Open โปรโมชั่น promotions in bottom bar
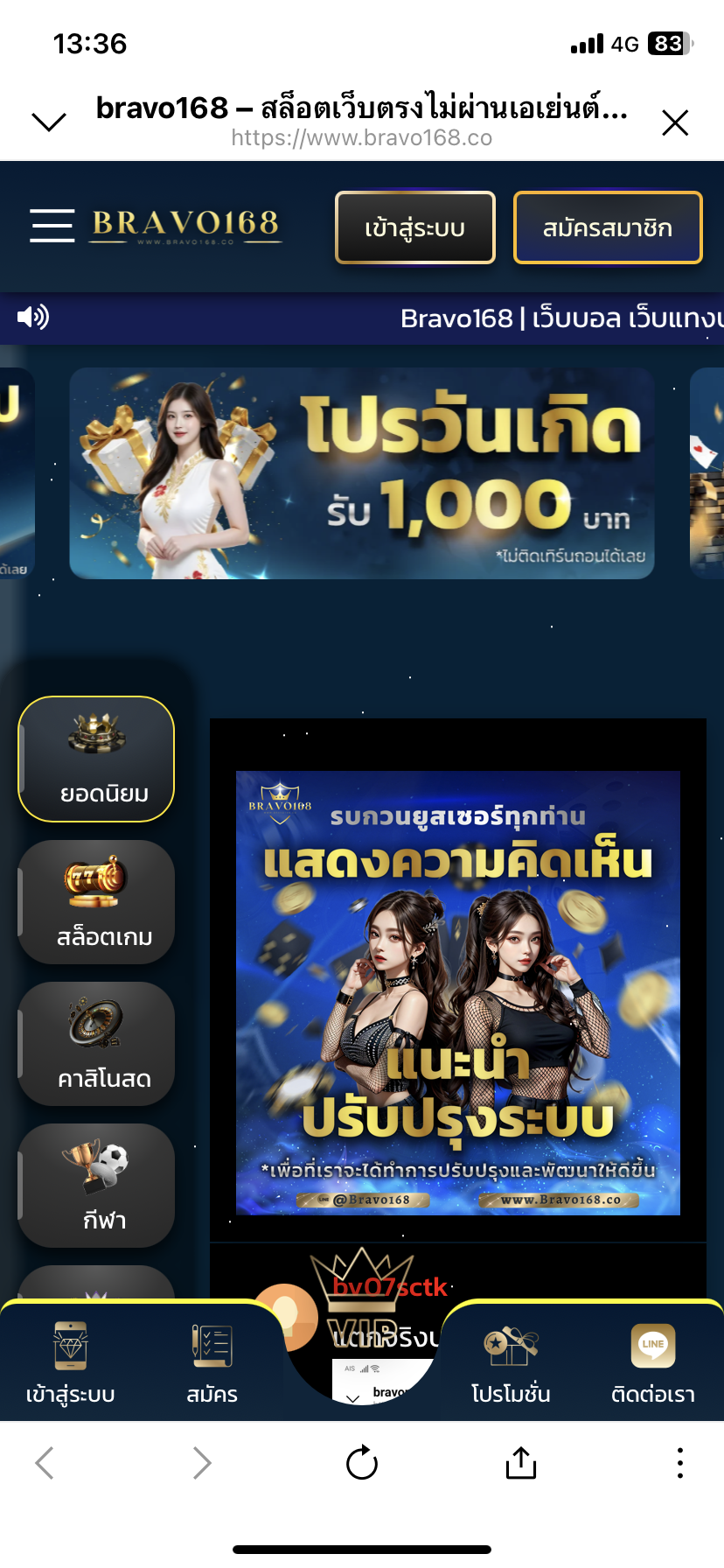The height and width of the screenshot is (1568, 724). coord(512,1362)
